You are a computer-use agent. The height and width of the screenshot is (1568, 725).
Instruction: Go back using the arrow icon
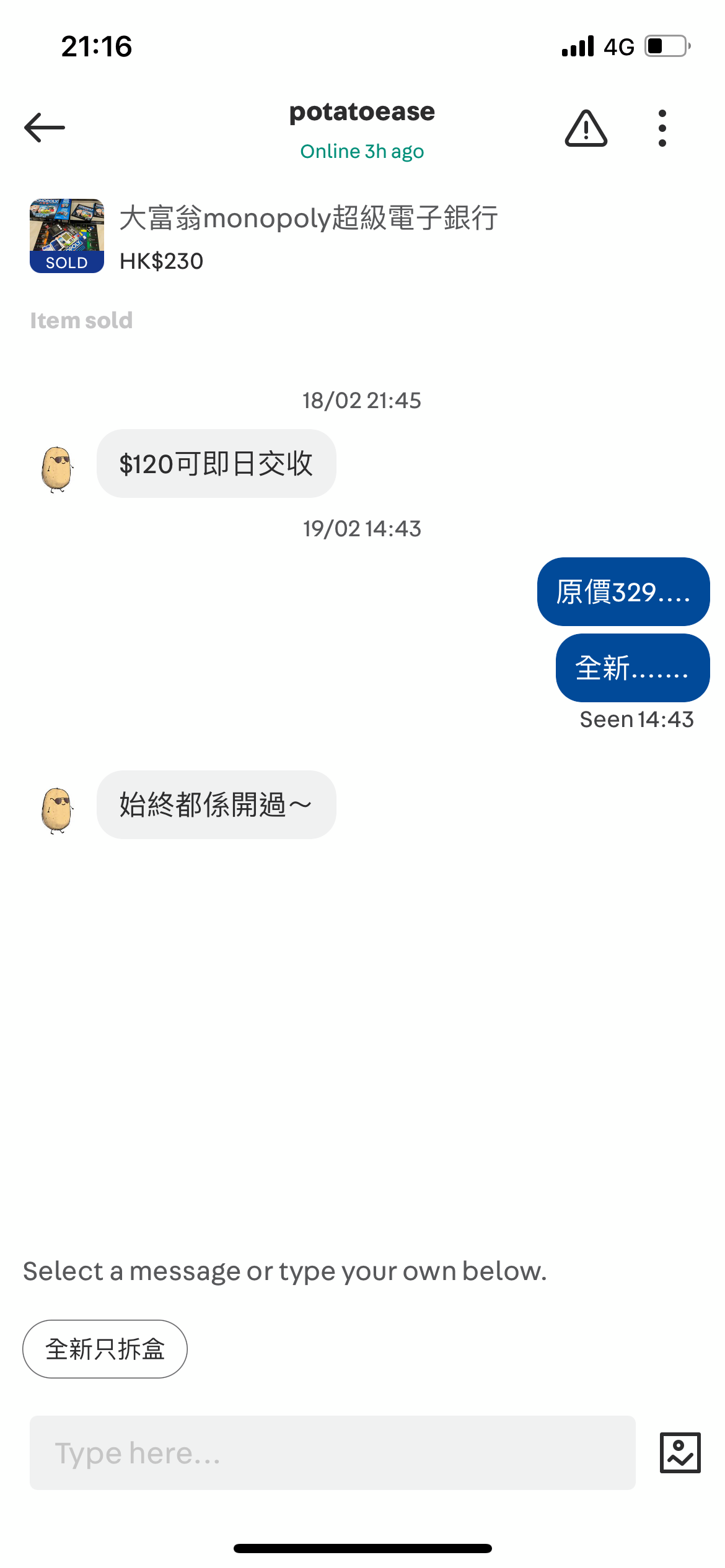pyautogui.click(x=45, y=128)
